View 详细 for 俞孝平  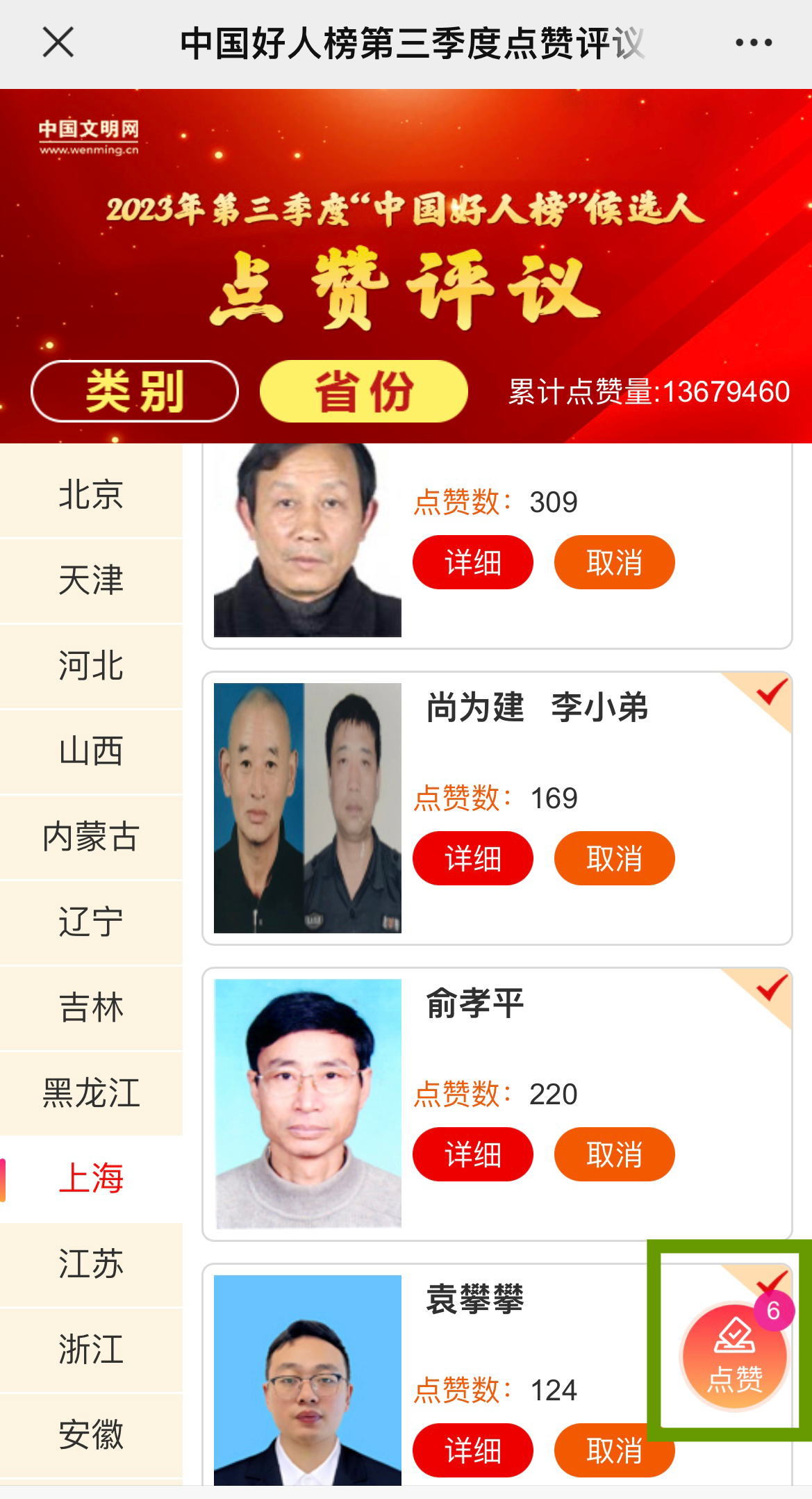(472, 1154)
